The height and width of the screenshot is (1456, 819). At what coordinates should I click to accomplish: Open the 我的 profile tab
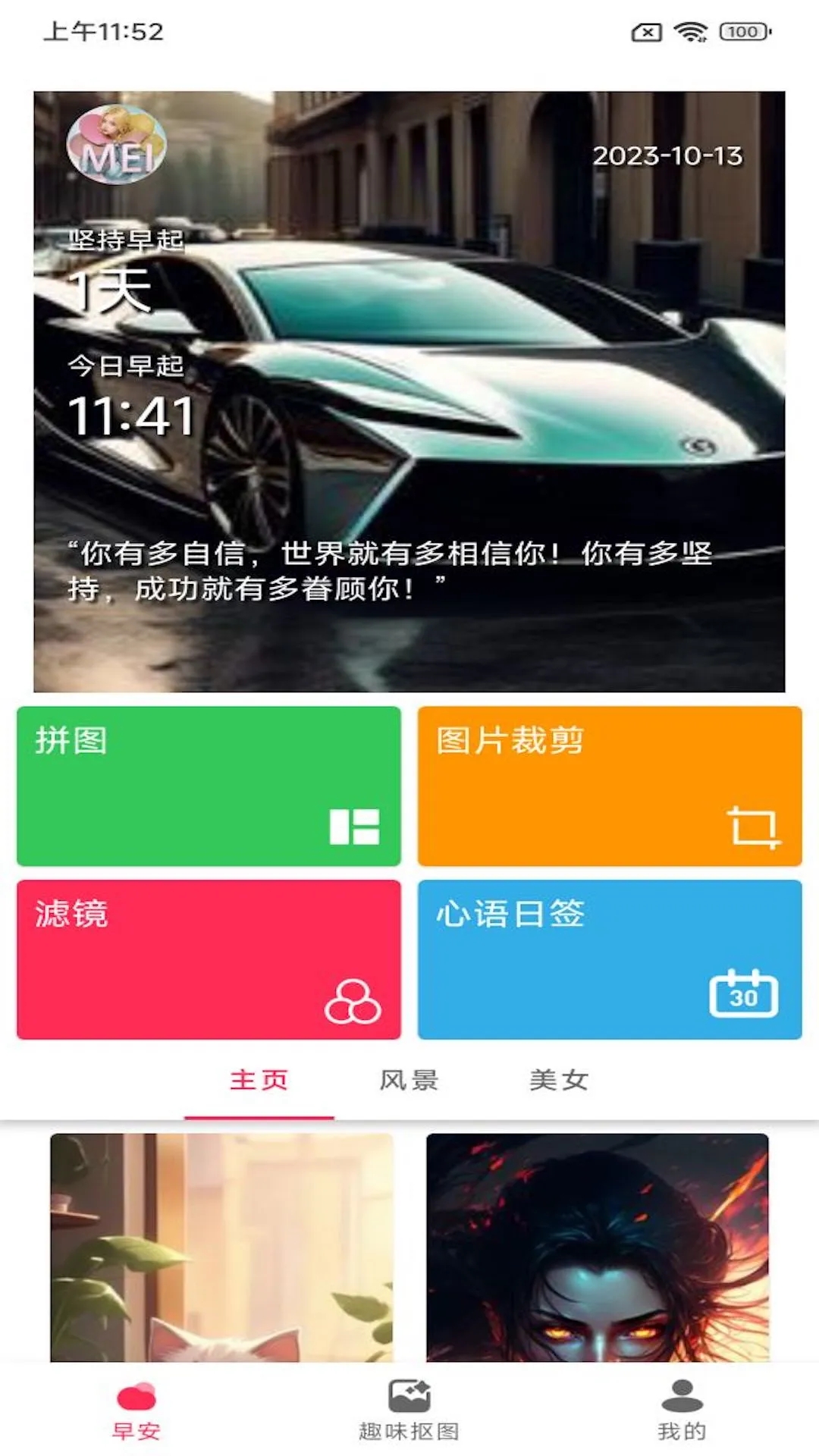click(682, 1410)
